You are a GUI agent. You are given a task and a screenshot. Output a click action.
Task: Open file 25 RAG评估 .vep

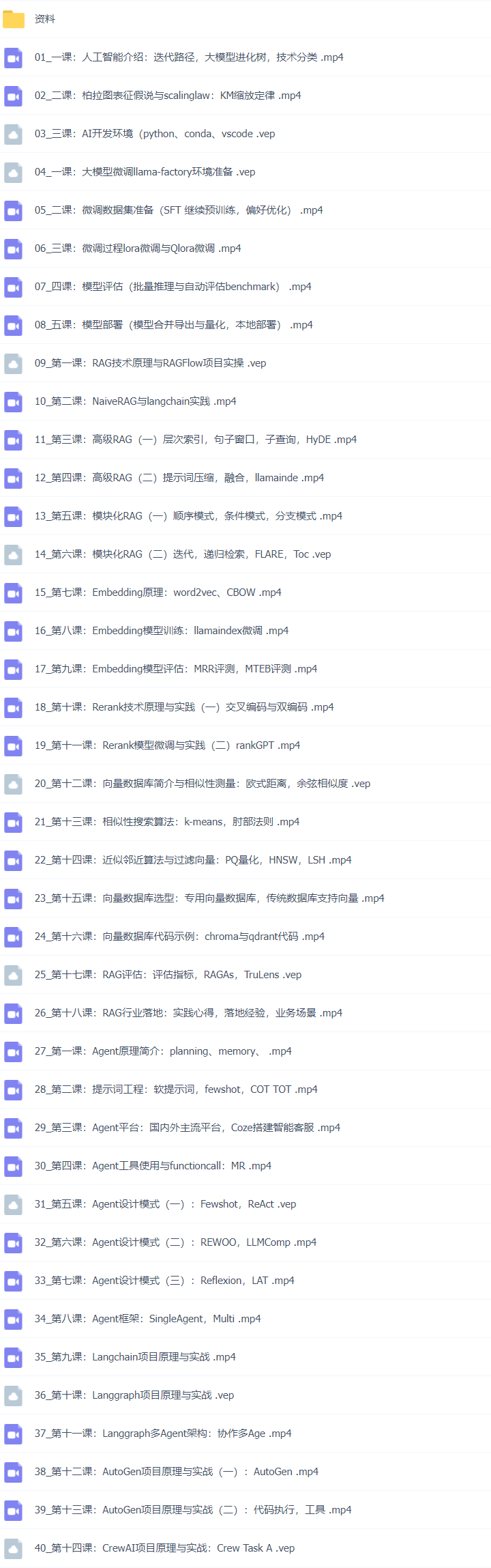168,975
